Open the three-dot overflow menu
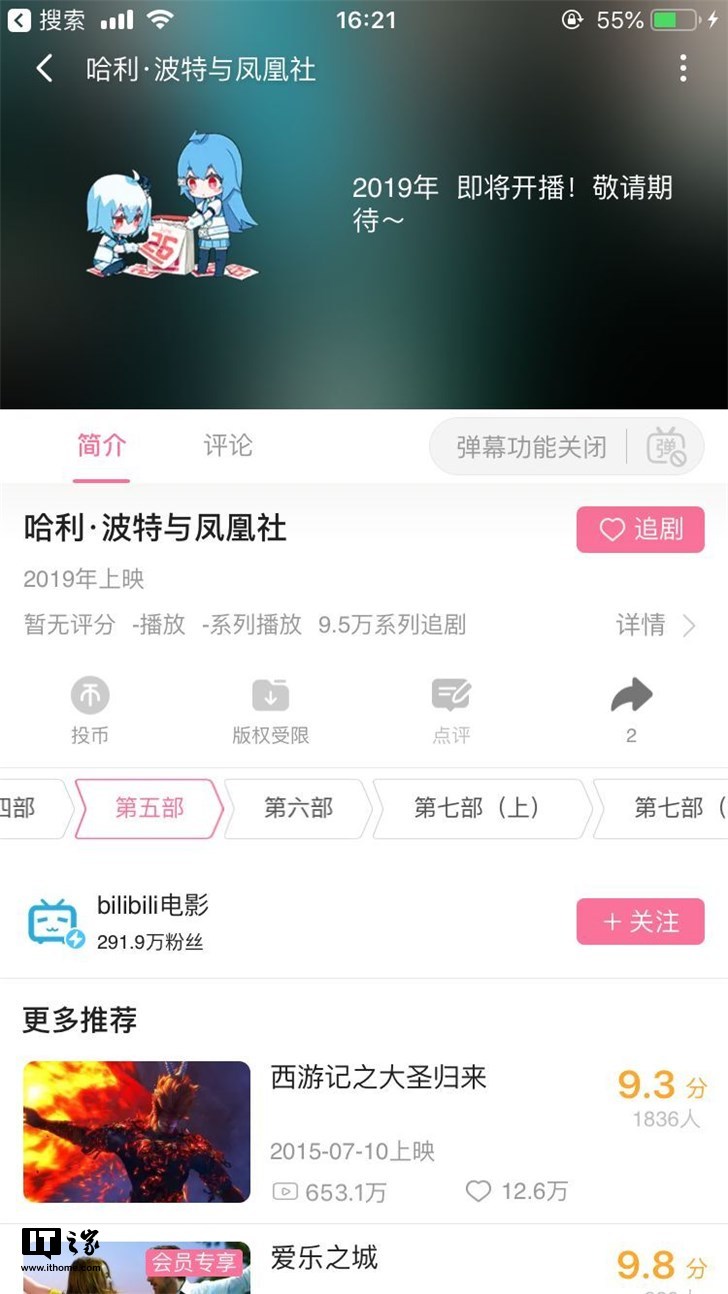728x1294 pixels. pos(683,68)
